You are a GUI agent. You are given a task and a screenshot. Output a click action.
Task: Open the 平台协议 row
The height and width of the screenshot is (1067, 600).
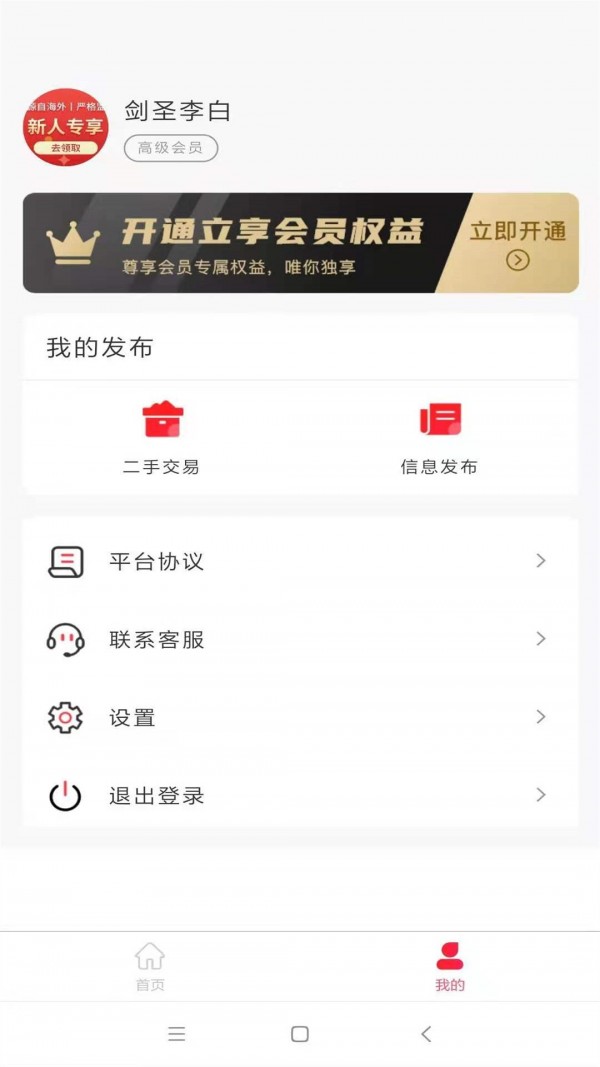300,561
